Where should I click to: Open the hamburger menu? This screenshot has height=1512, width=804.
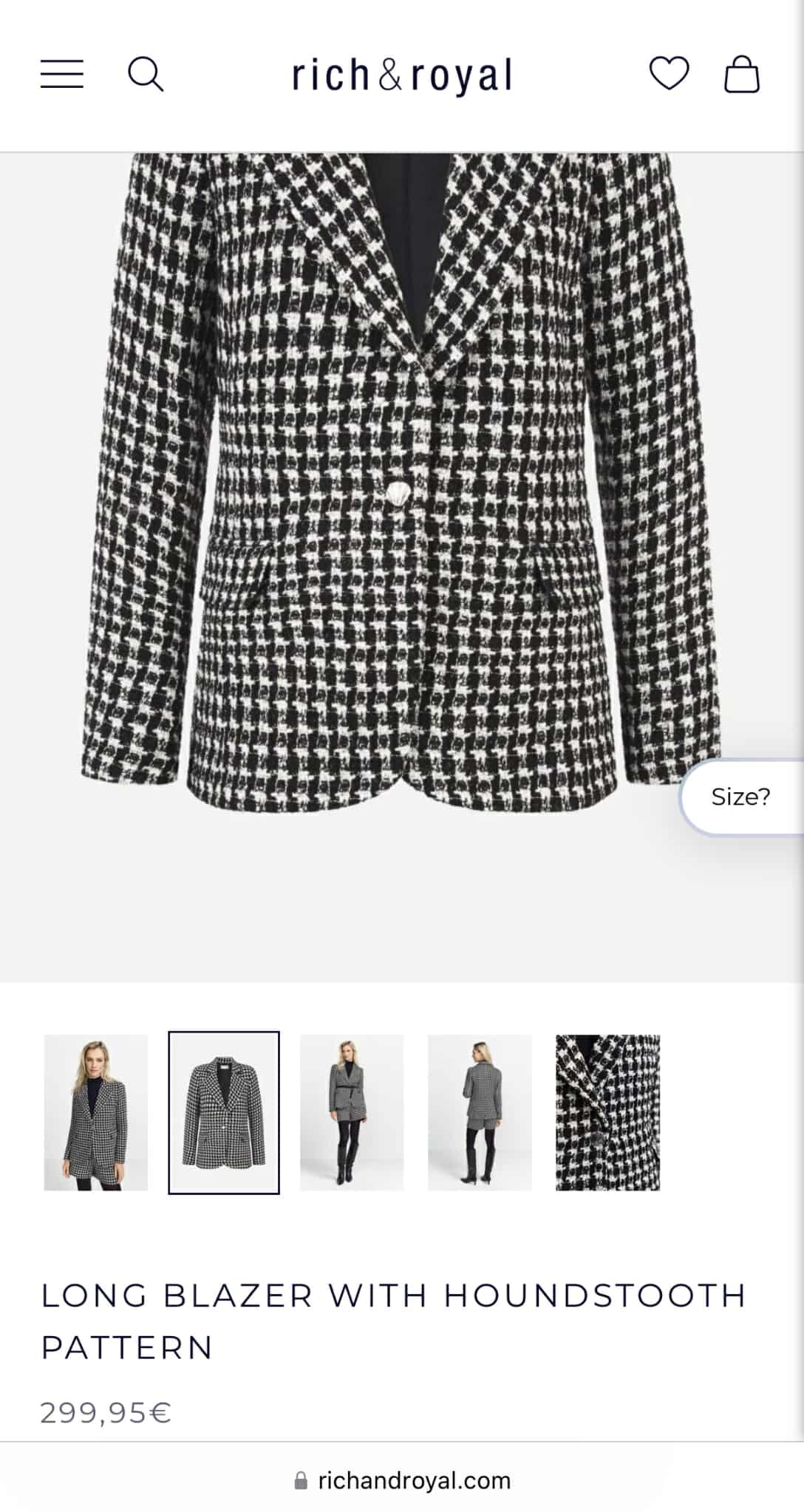(61, 75)
